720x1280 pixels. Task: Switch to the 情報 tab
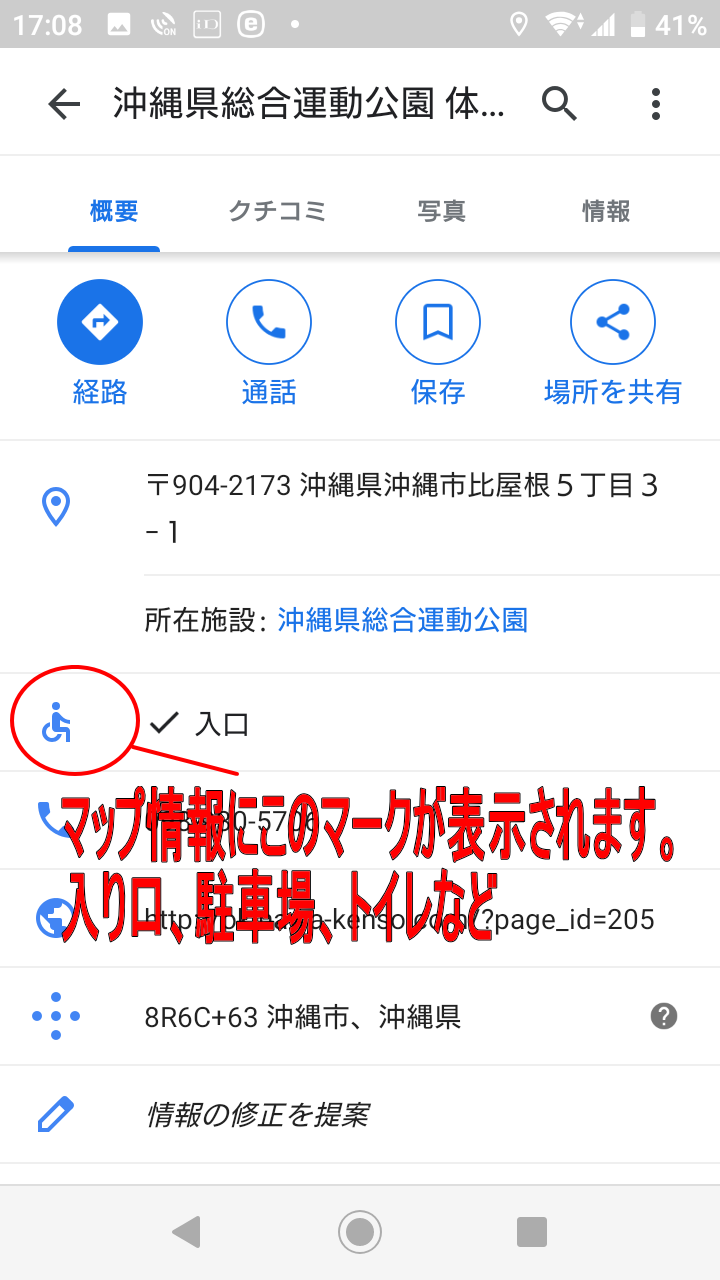(x=606, y=212)
